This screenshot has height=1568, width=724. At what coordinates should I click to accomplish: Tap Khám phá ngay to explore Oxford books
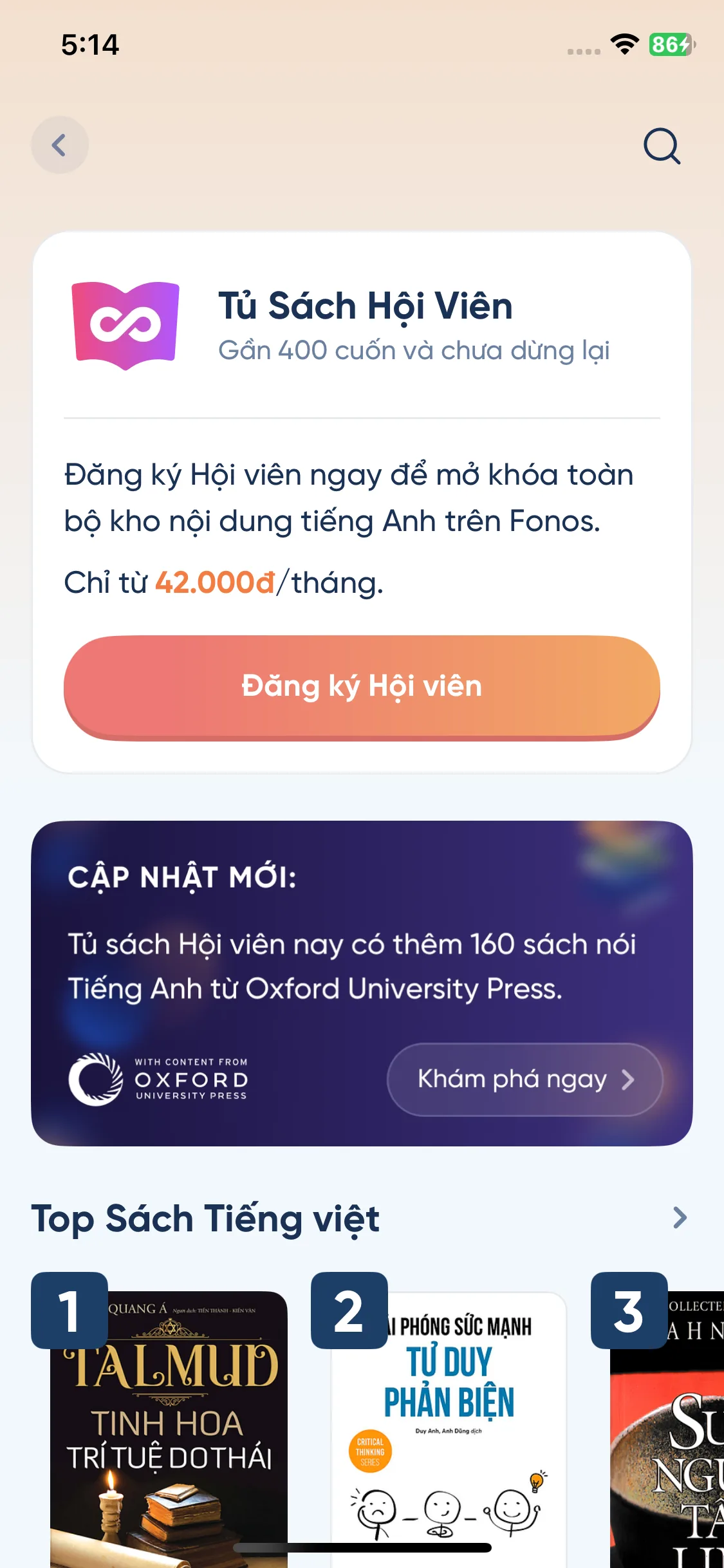(523, 1079)
